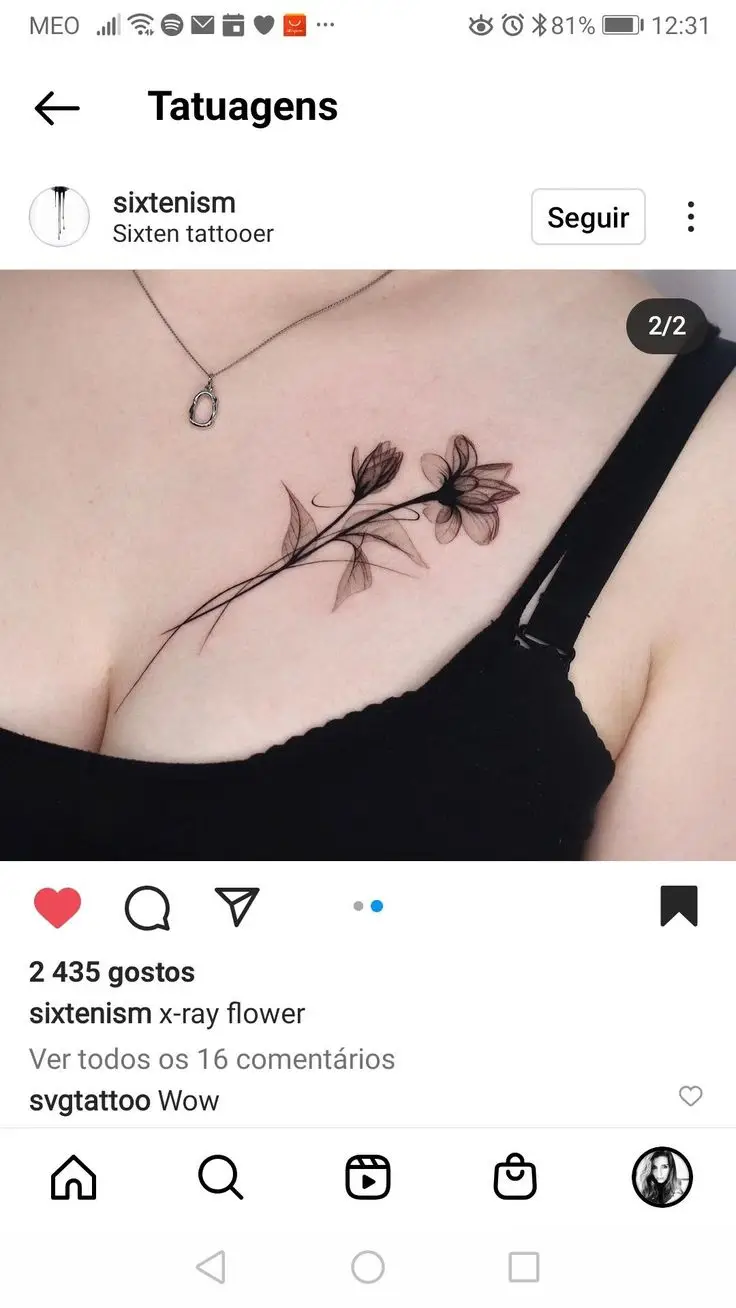Unlike the post with the red heart

pyautogui.click(x=57, y=907)
